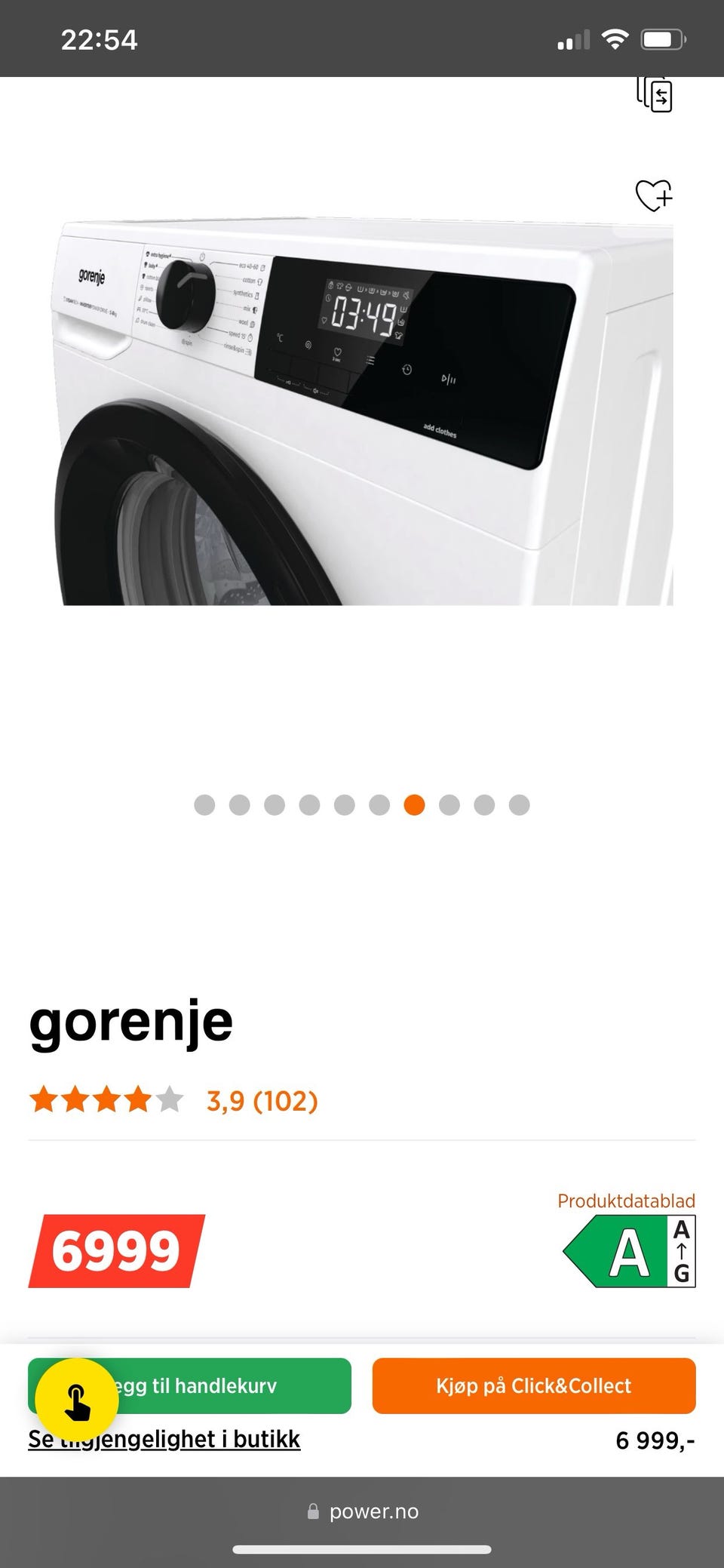Image resolution: width=724 pixels, height=1568 pixels.
Task: Select the last carousel dot
Action: (520, 805)
